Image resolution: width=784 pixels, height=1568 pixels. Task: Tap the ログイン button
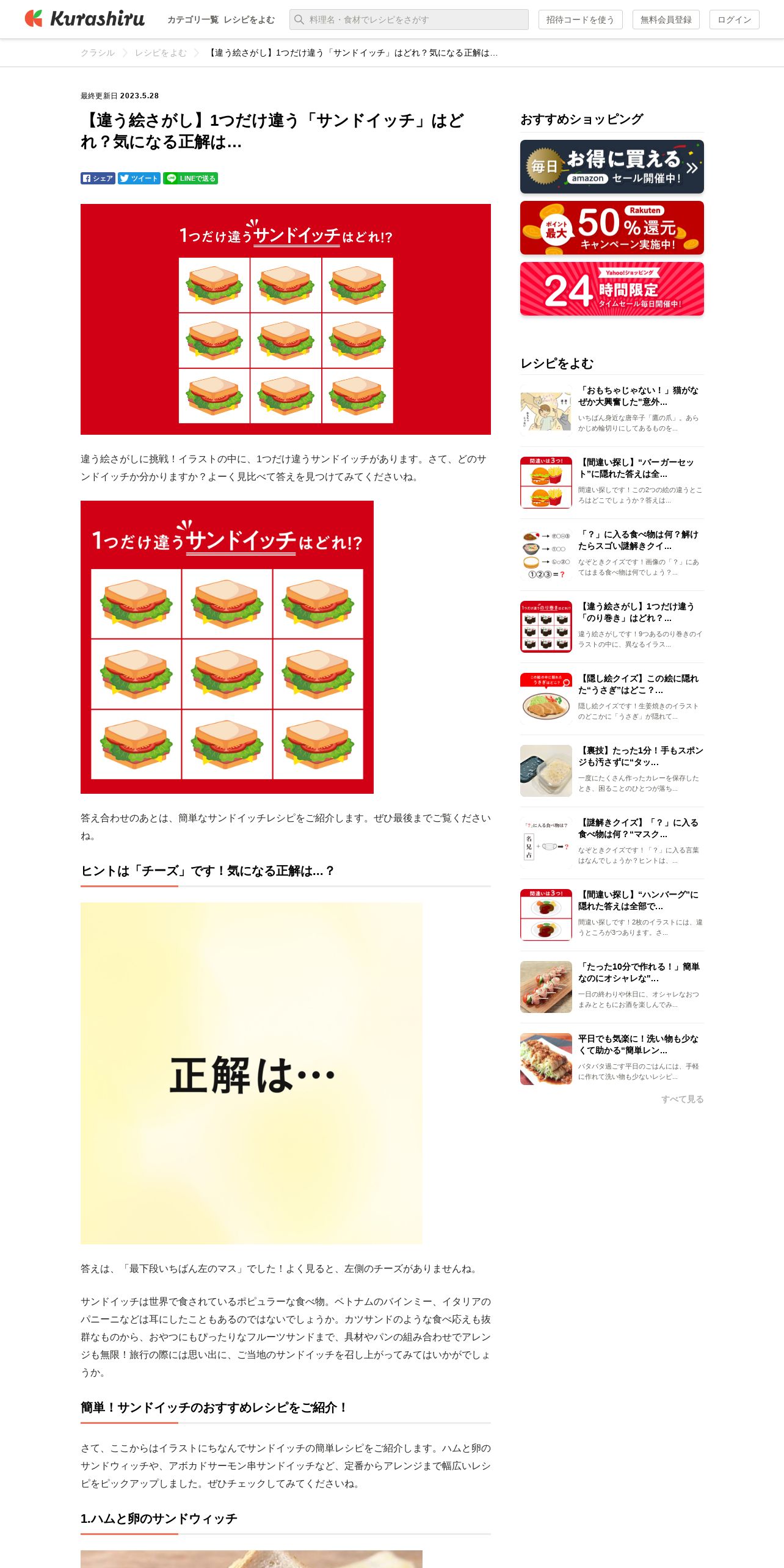734,20
